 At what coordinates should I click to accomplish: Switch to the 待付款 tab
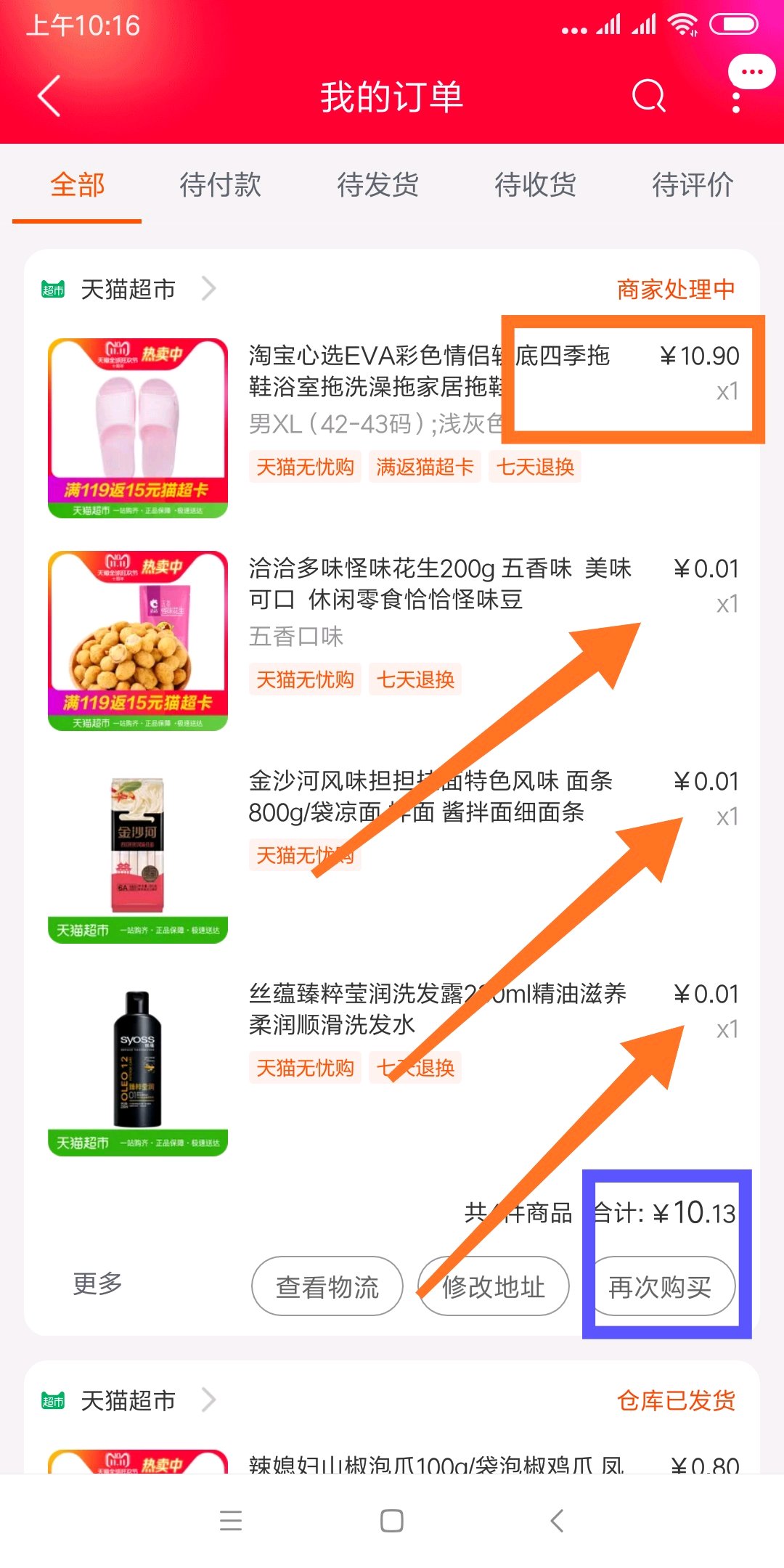(x=220, y=184)
